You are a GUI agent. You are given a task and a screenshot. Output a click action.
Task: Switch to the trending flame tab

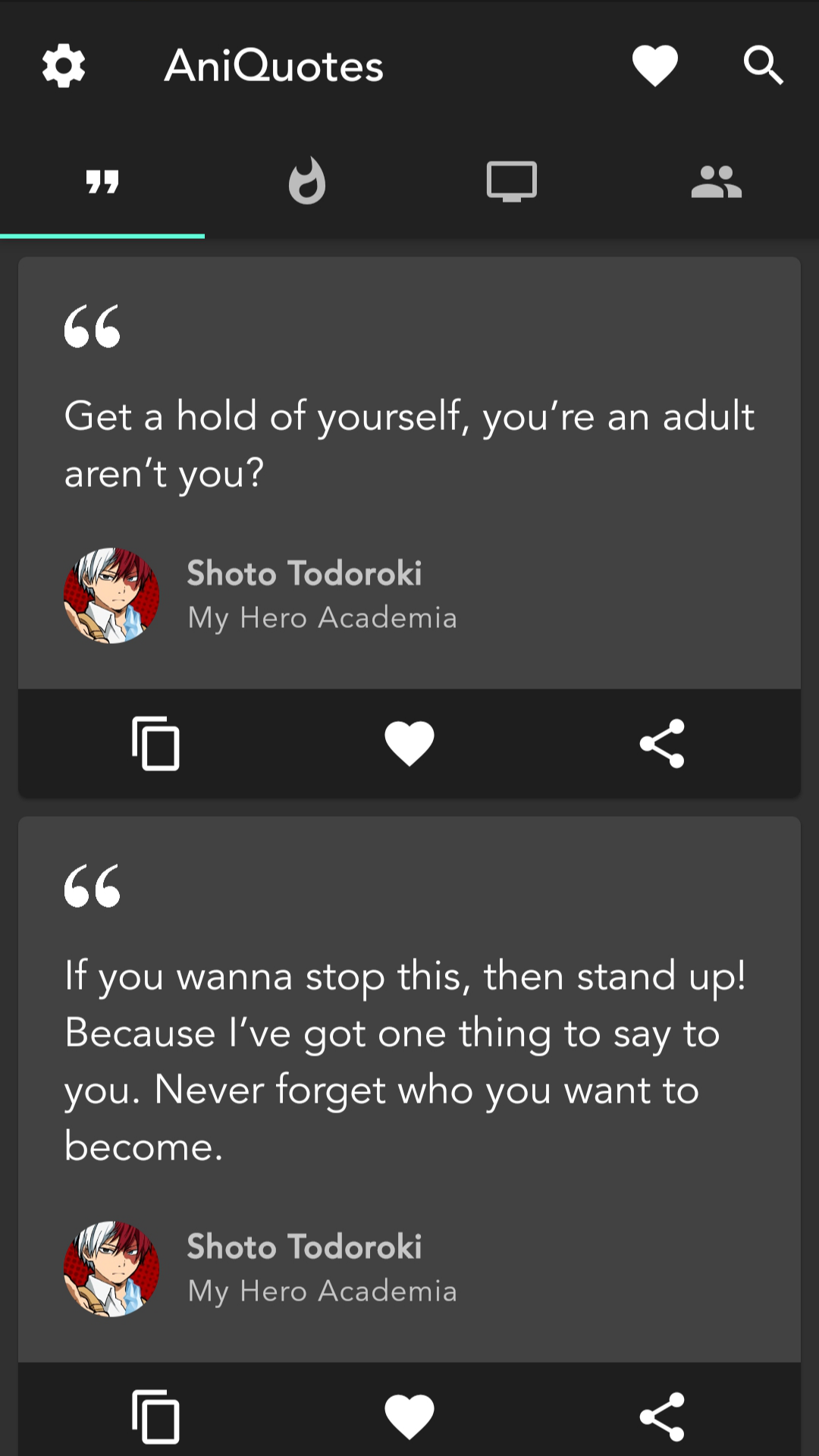[307, 182]
